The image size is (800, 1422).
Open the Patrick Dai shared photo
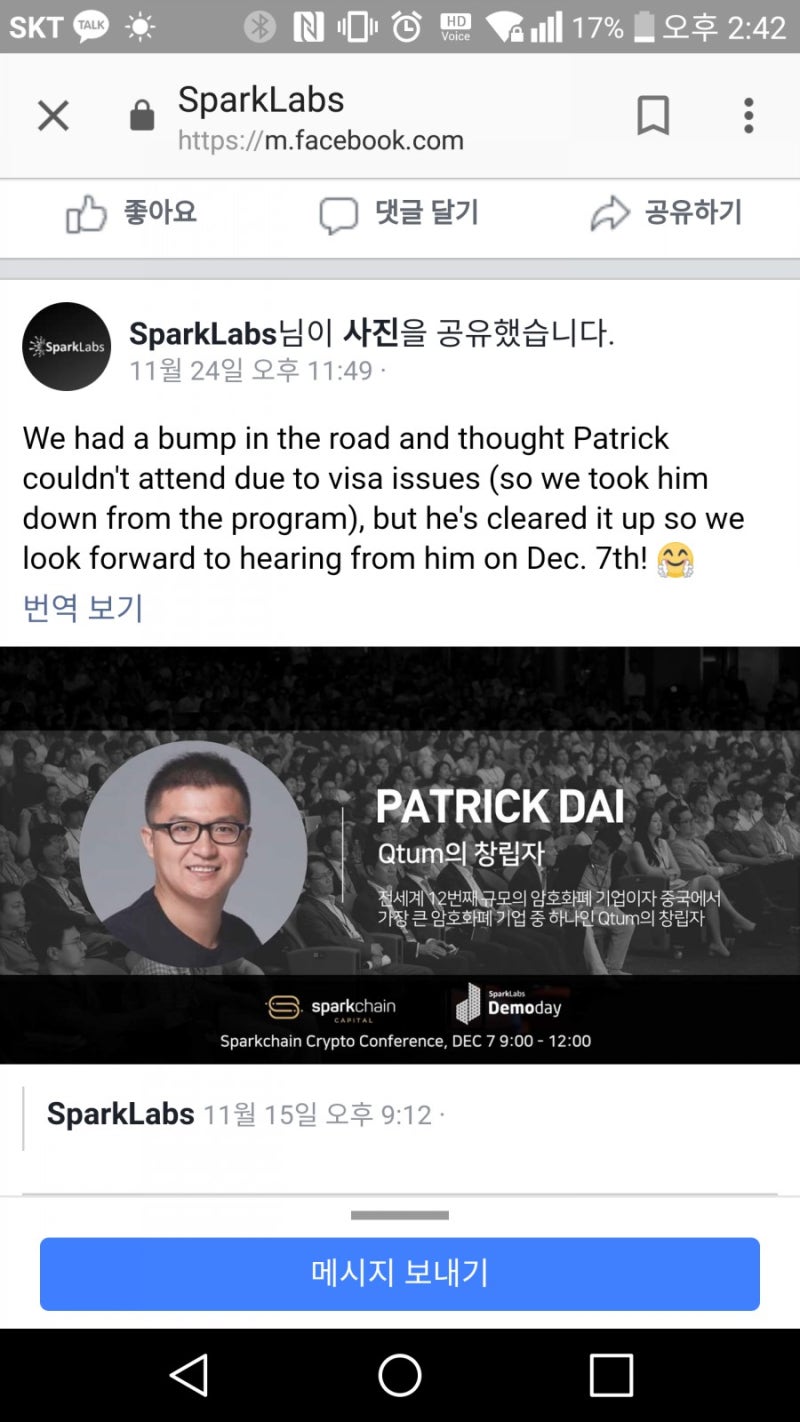(x=400, y=855)
